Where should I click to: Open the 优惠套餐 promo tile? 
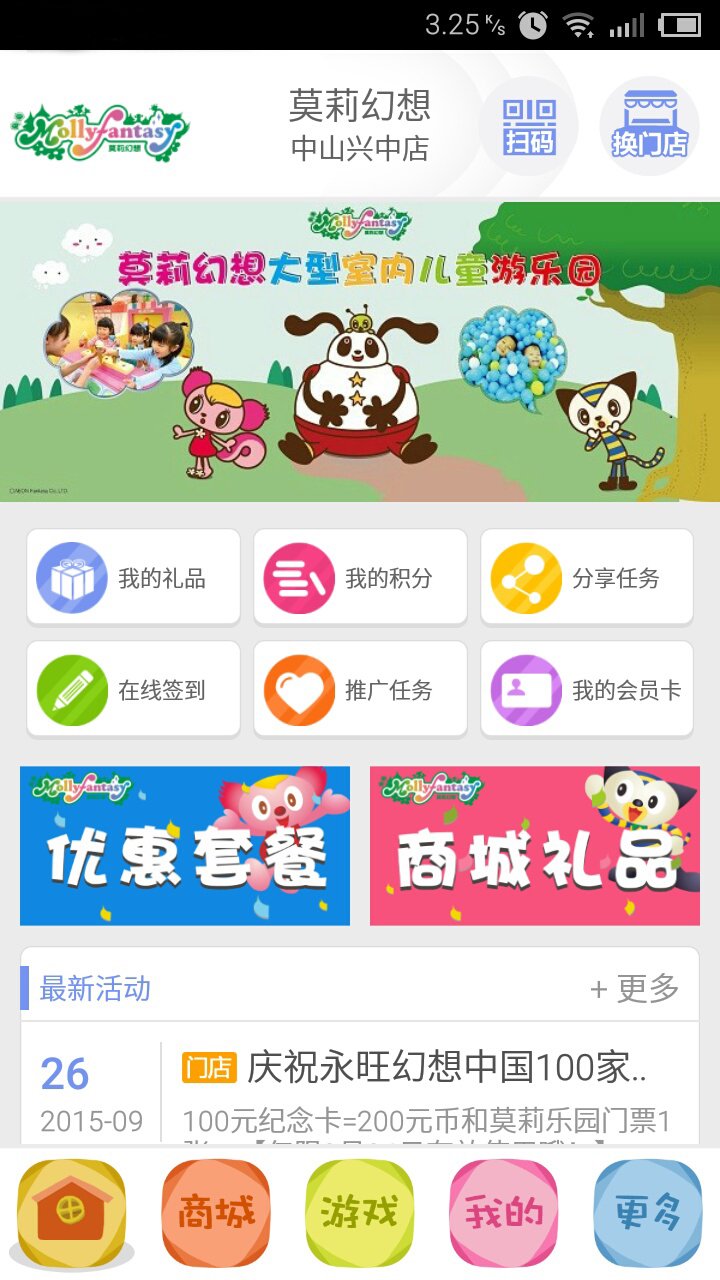(x=185, y=846)
